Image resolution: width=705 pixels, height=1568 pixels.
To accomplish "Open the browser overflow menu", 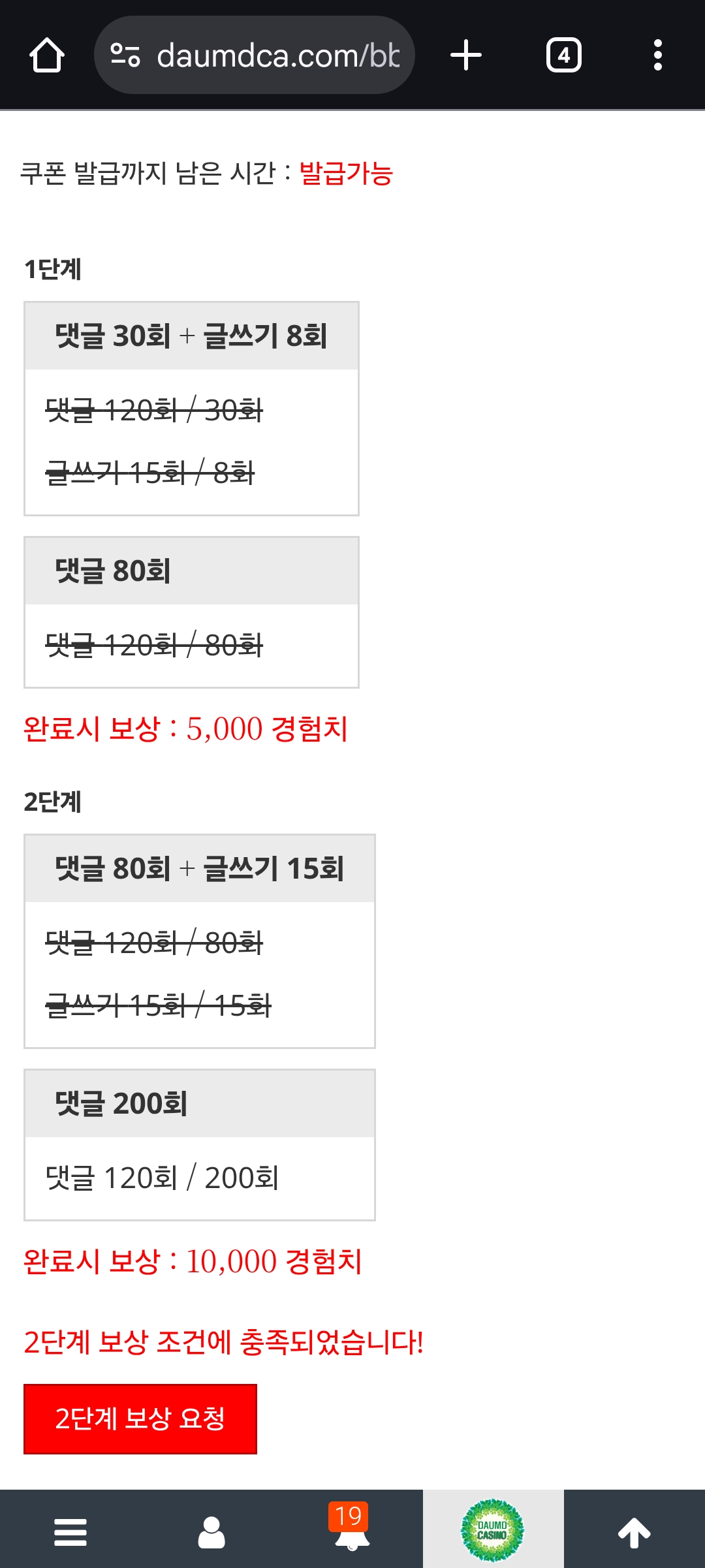I will tap(657, 55).
